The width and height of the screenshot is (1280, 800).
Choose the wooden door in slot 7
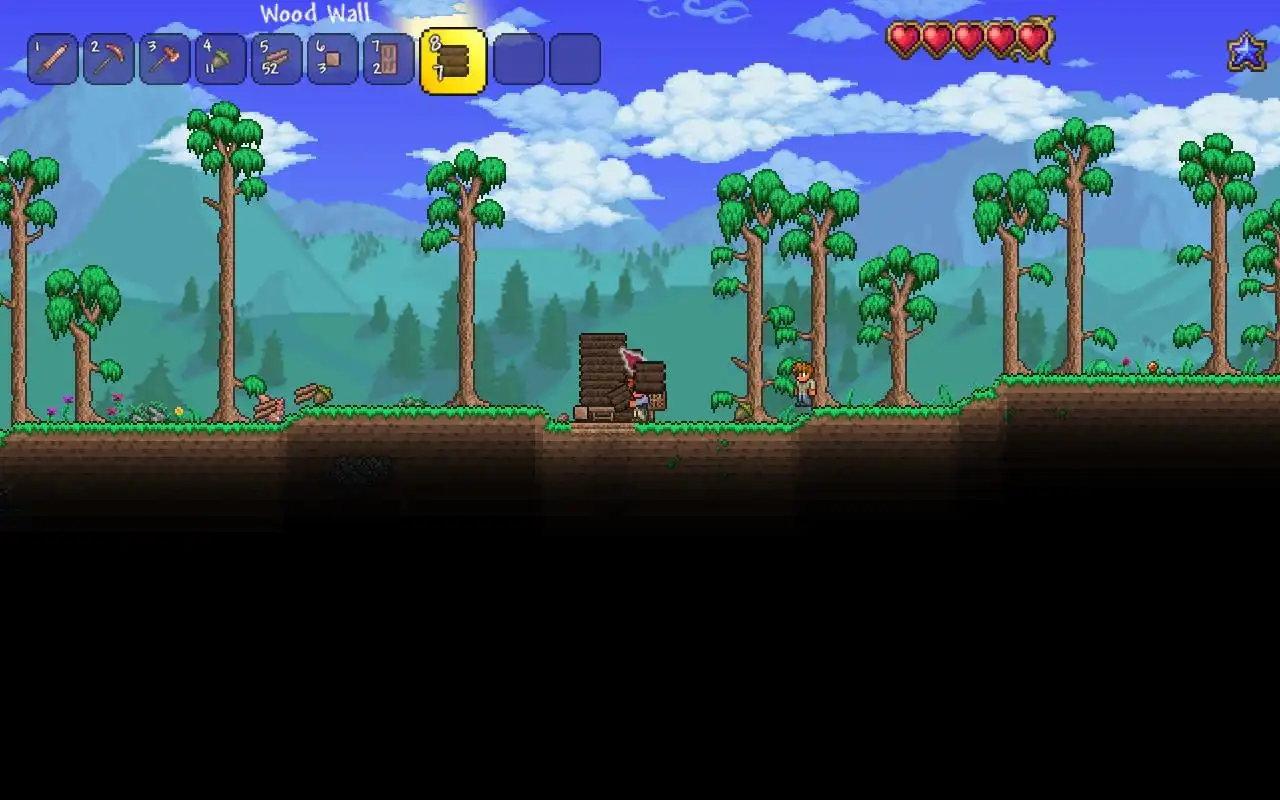(x=388, y=59)
